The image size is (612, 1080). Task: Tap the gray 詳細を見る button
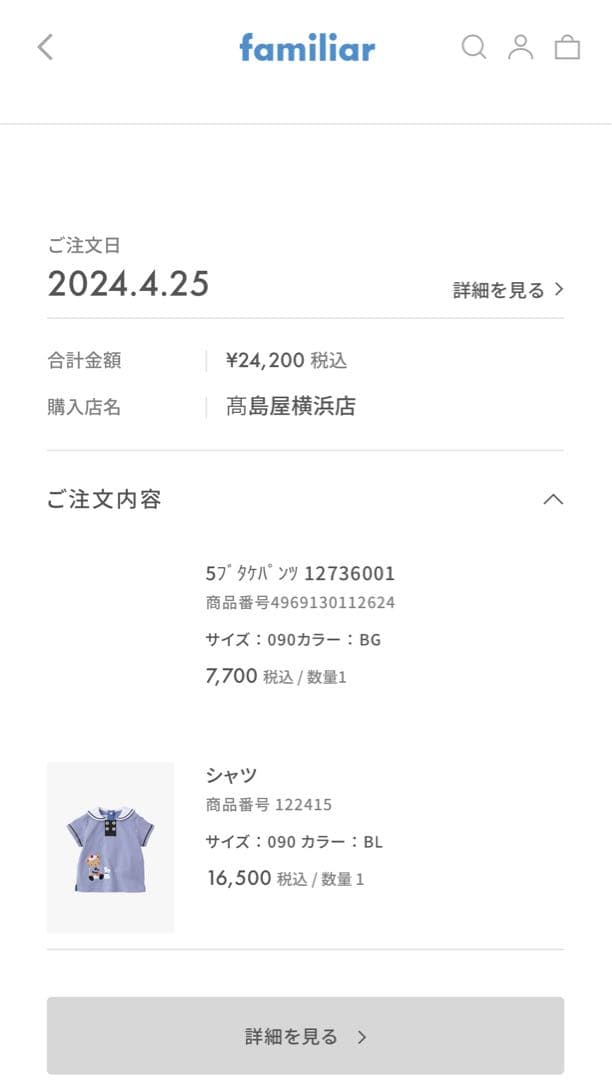[305, 1036]
